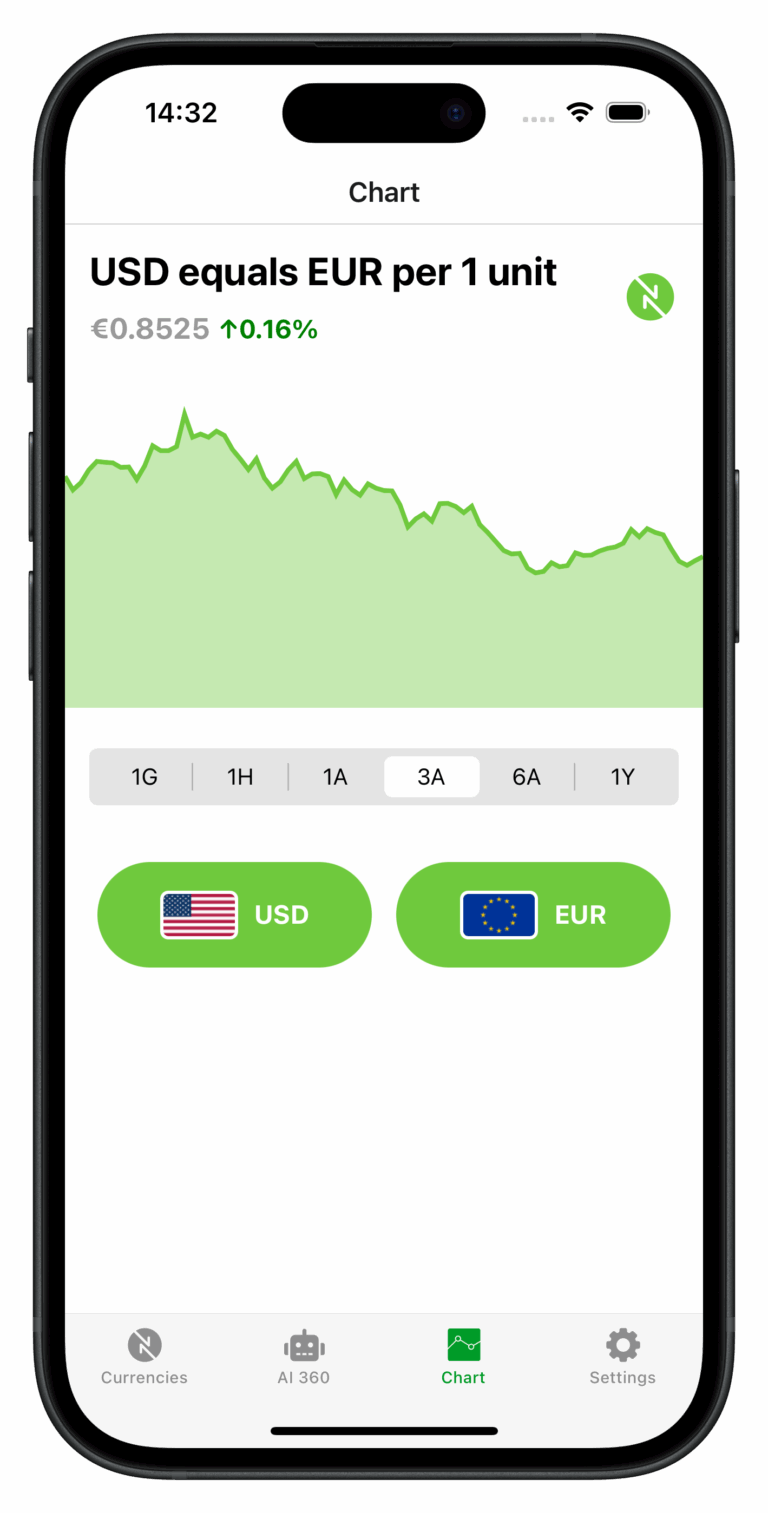This screenshot has height=1513, width=768.
Task: Select the 3A time range
Action: 431,777
